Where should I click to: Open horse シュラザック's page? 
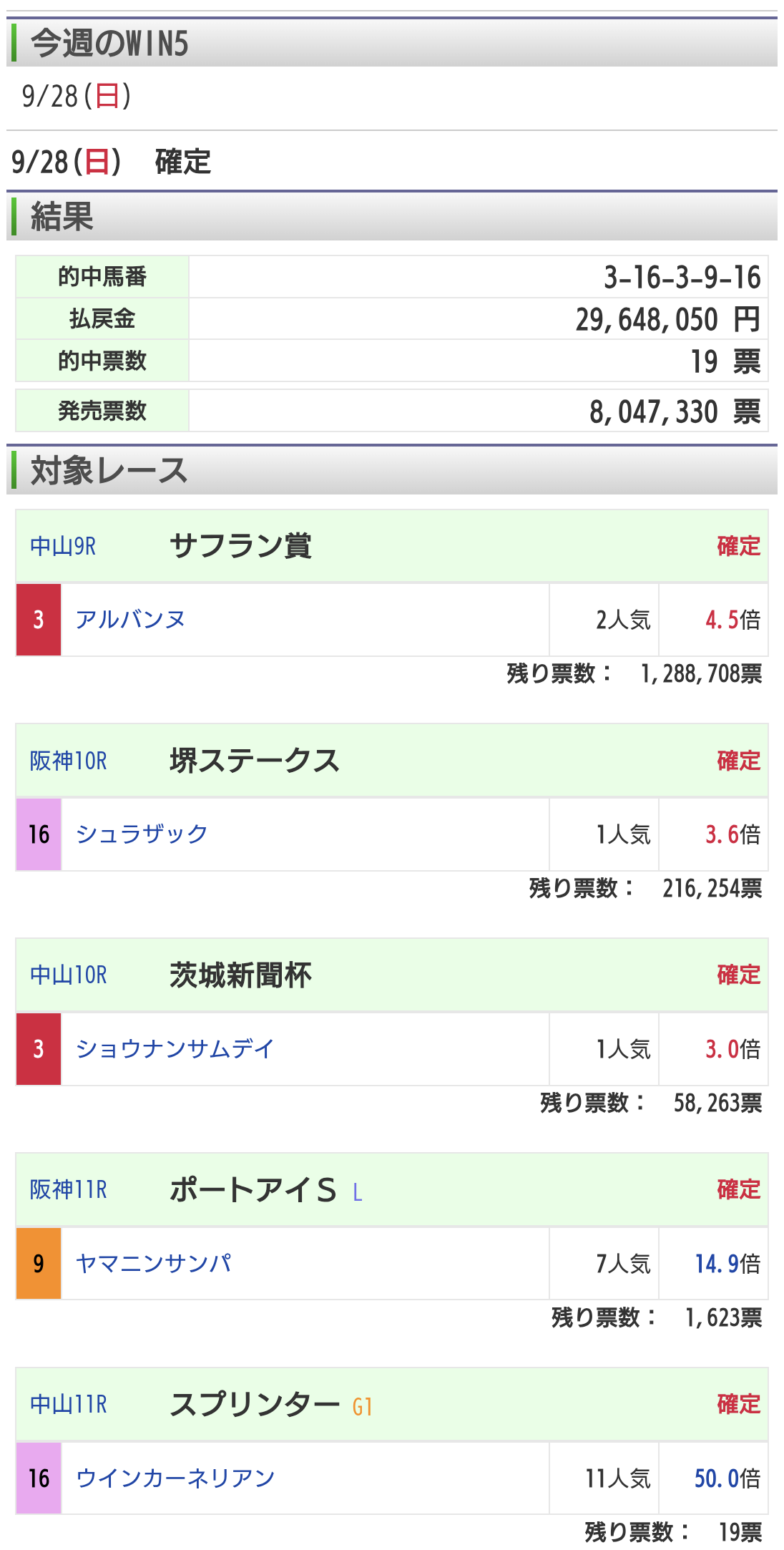142,834
